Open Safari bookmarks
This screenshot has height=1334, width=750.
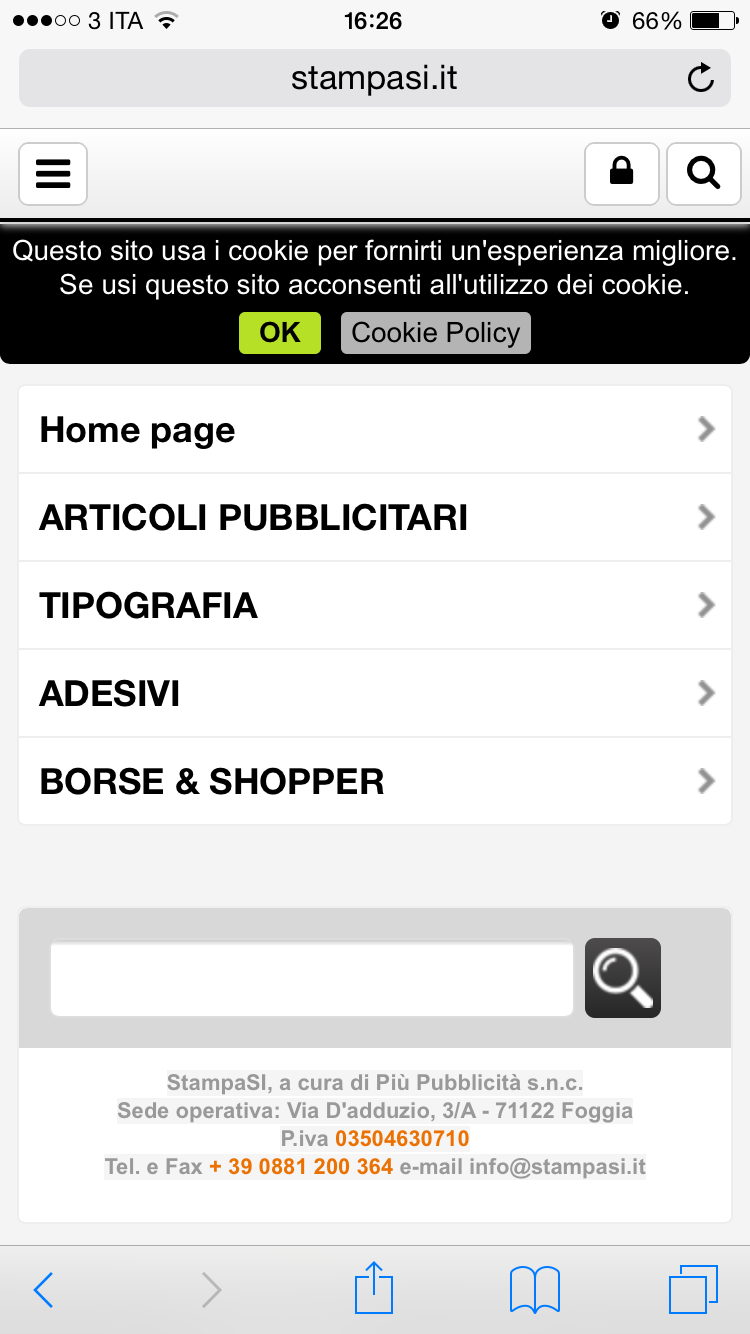point(535,1290)
